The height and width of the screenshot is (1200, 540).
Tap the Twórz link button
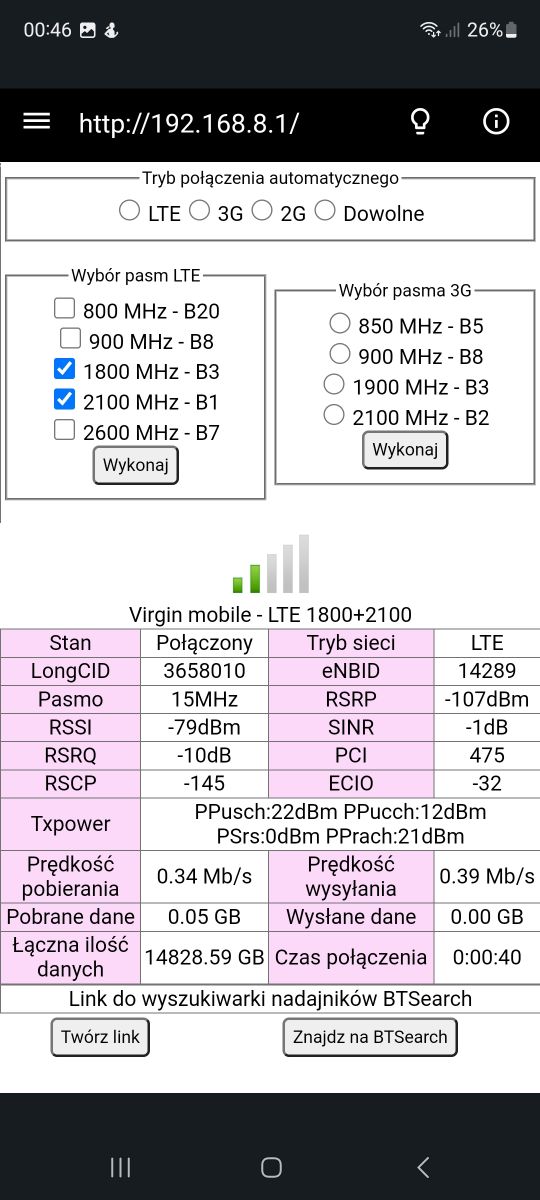(x=100, y=1037)
